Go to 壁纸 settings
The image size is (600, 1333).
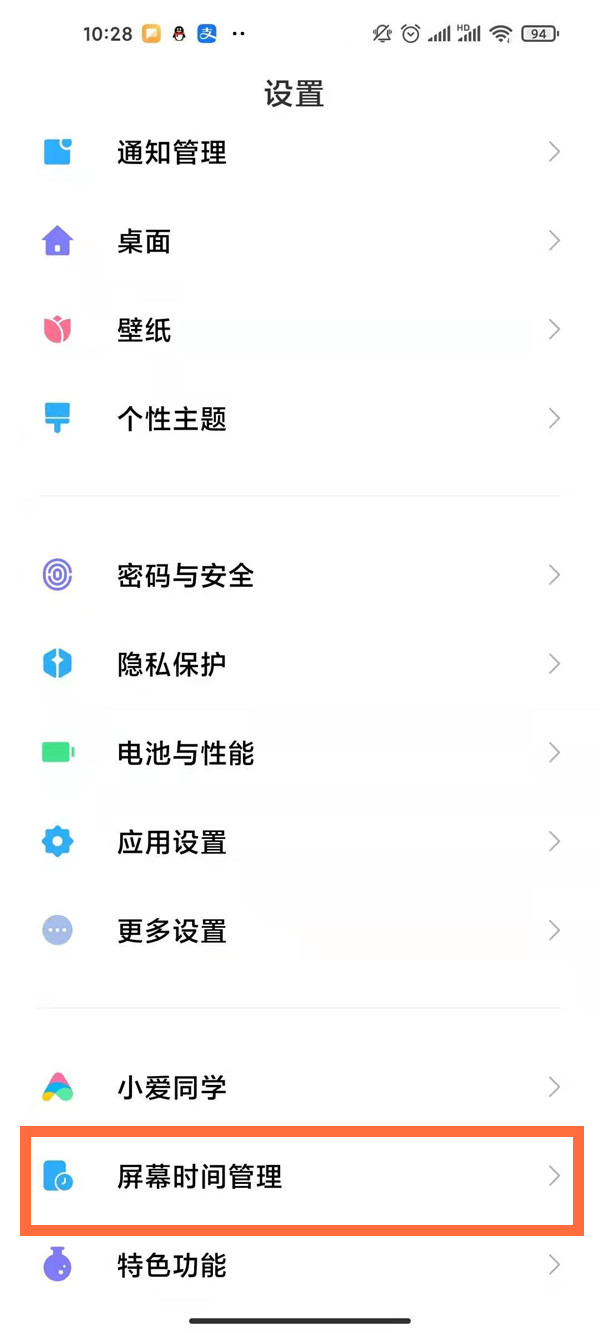[x=300, y=329]
